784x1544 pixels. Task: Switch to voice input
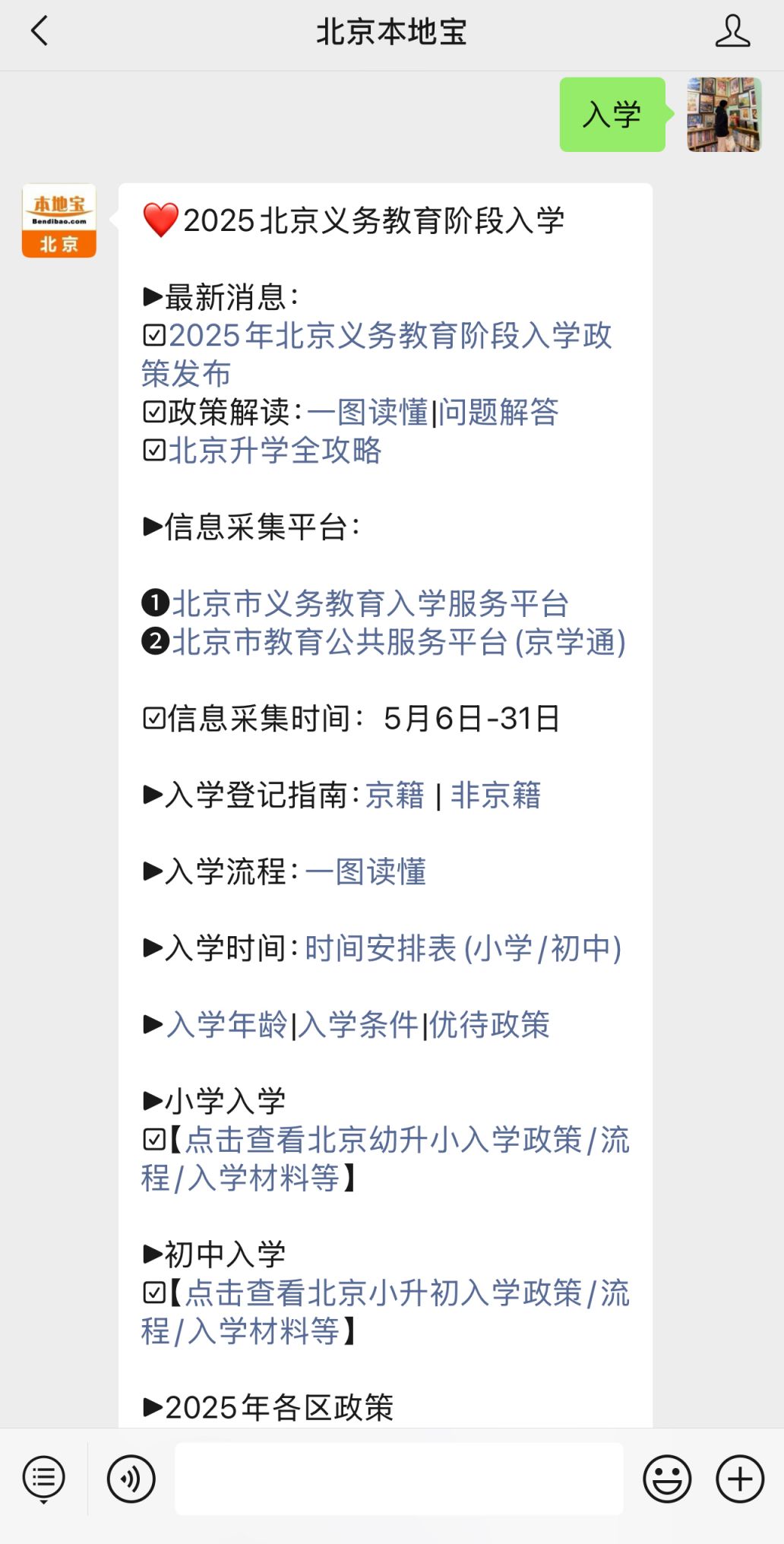pyautogui.click(x=131, y=1479)
